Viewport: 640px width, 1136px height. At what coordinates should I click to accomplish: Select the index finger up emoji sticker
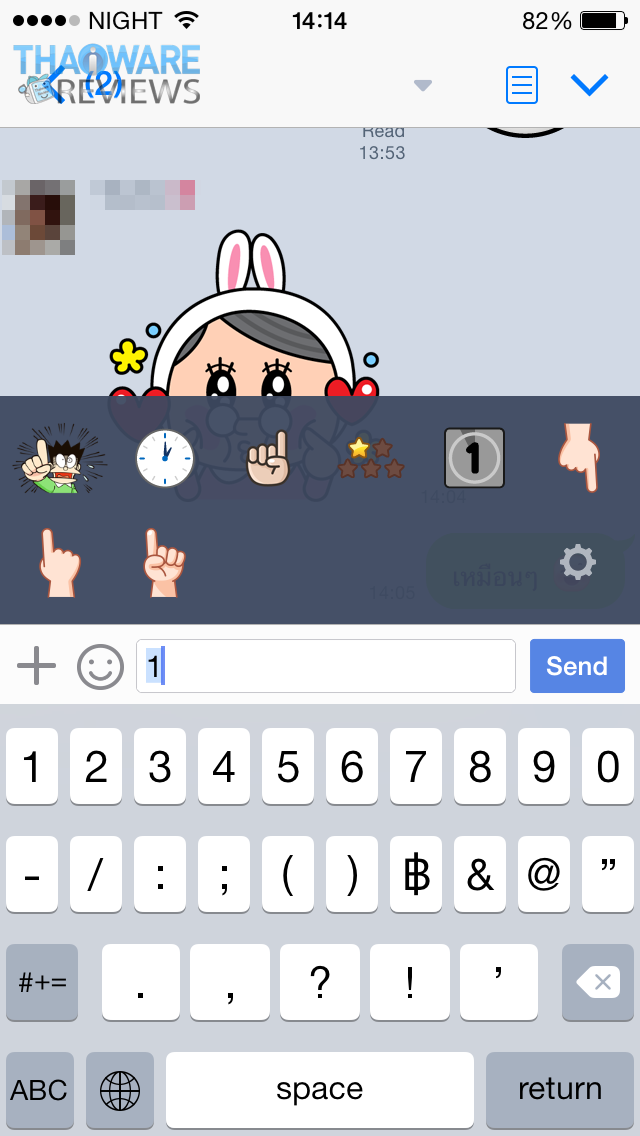point(267,460)
